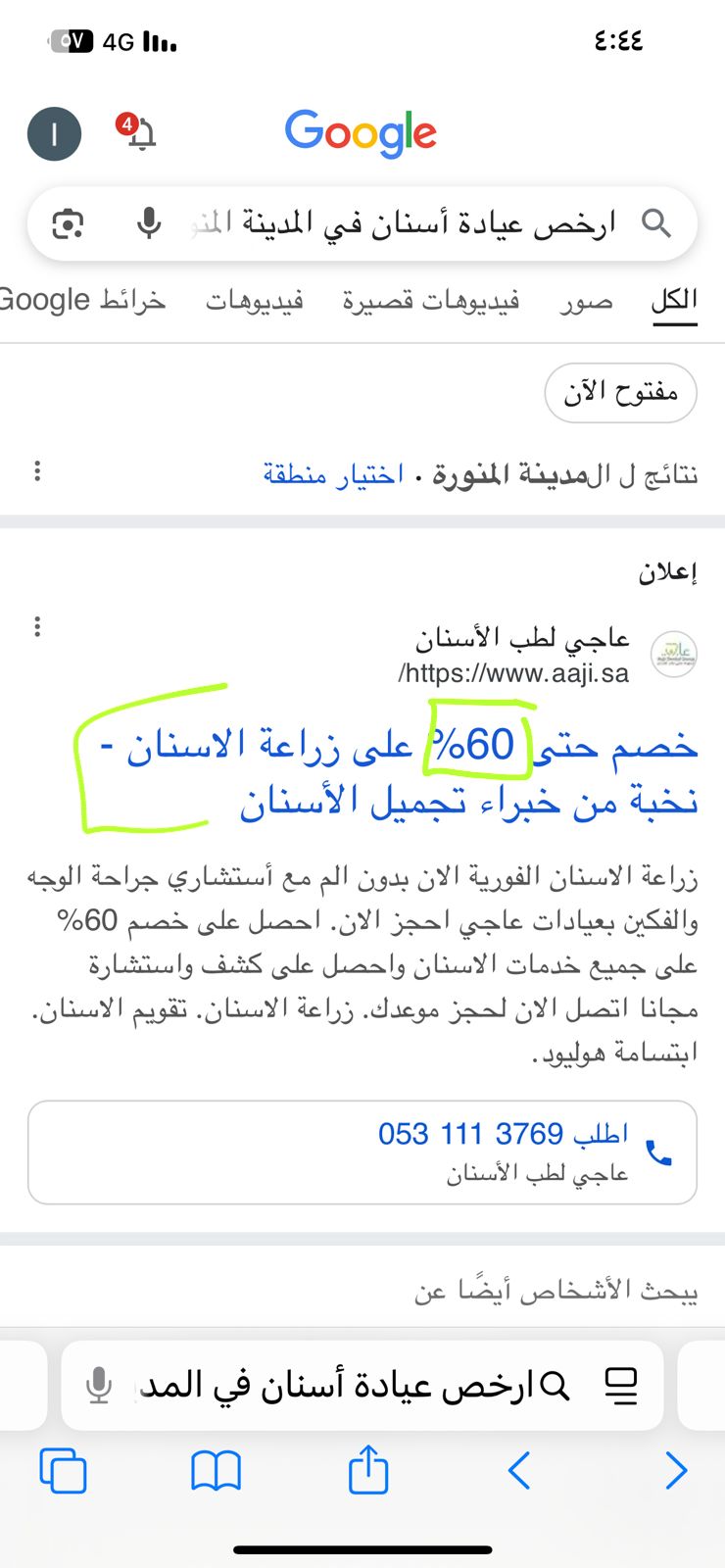Tap the Safari address bar
Image resolution: width=725 pixels, height=1568 pixels.
pos(333,1386)
